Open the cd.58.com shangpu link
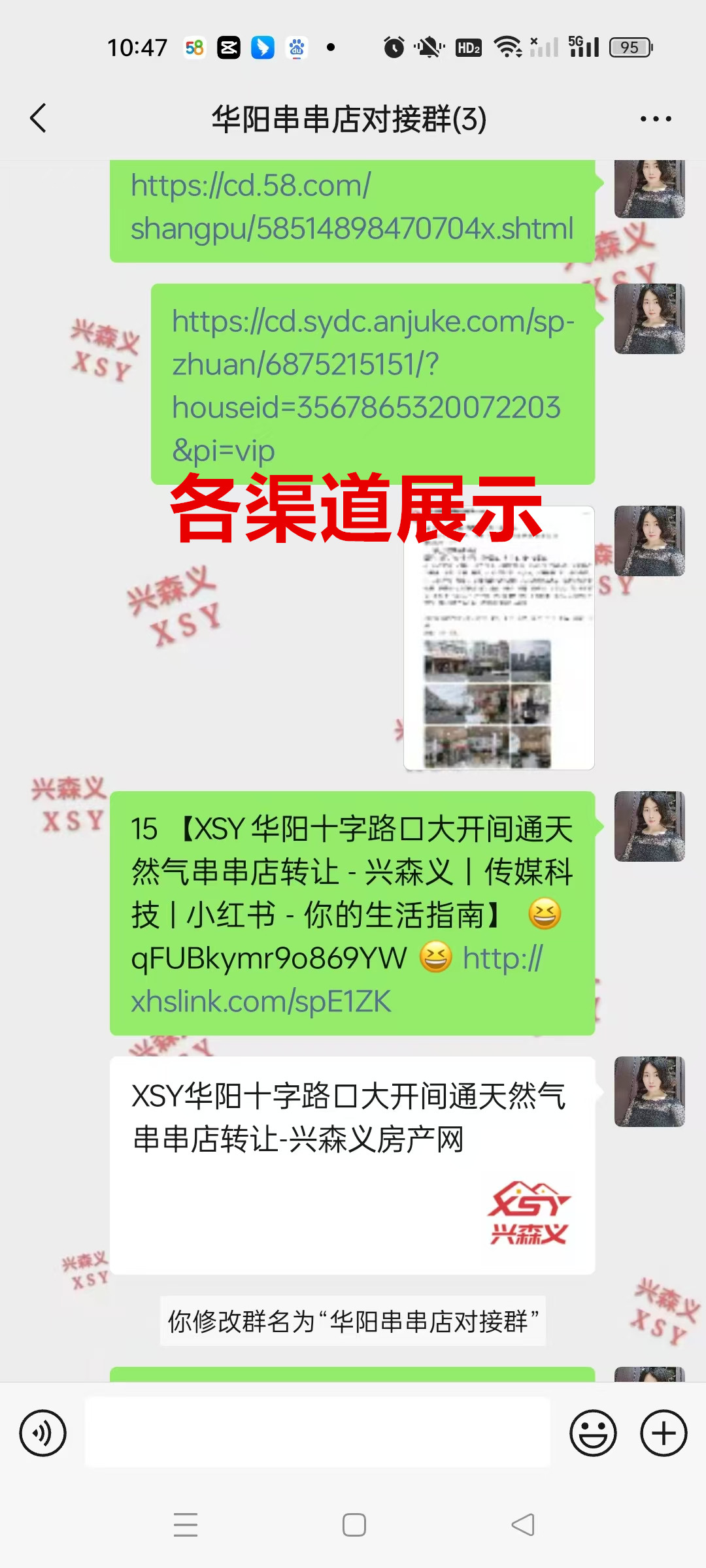Screen dimensions: 706x1568 tap(351, 208)
